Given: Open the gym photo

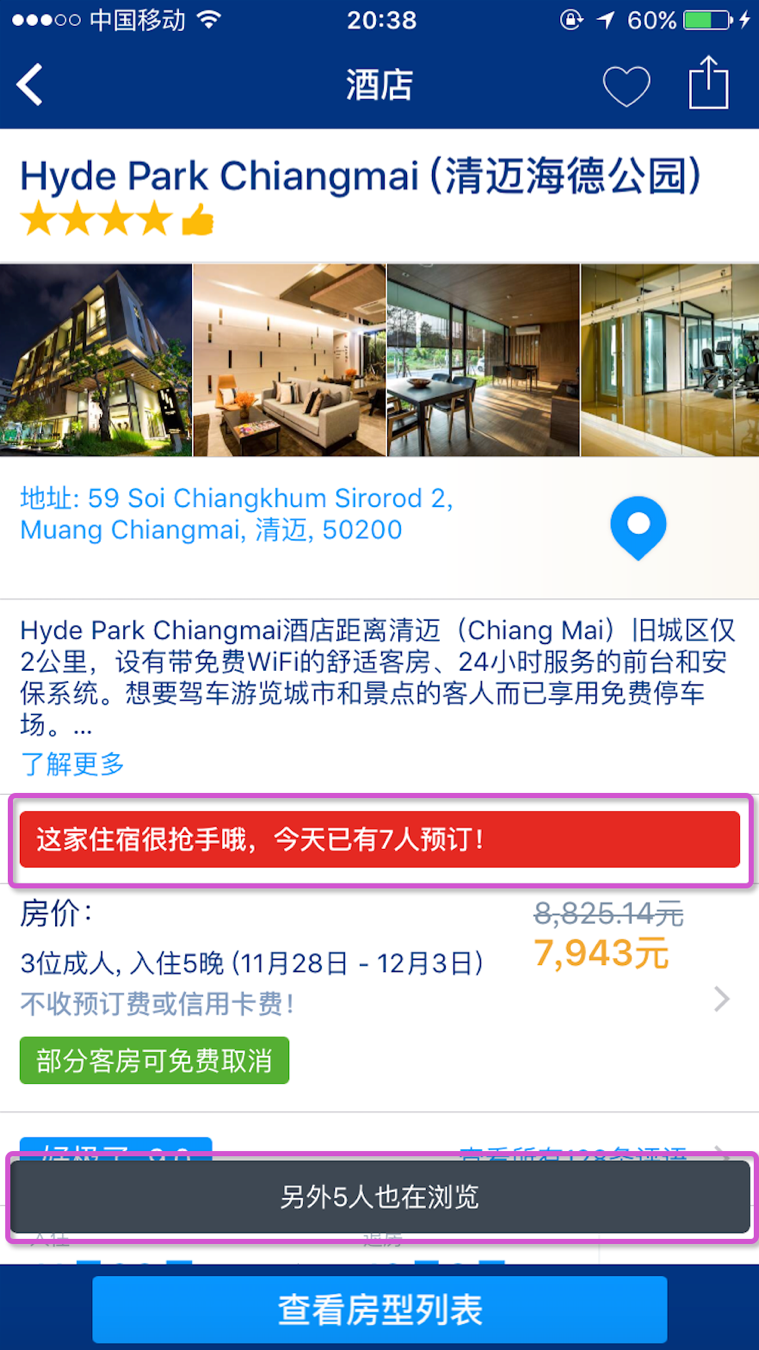Looking at the screenshot, I should click(x=669, y=360).
